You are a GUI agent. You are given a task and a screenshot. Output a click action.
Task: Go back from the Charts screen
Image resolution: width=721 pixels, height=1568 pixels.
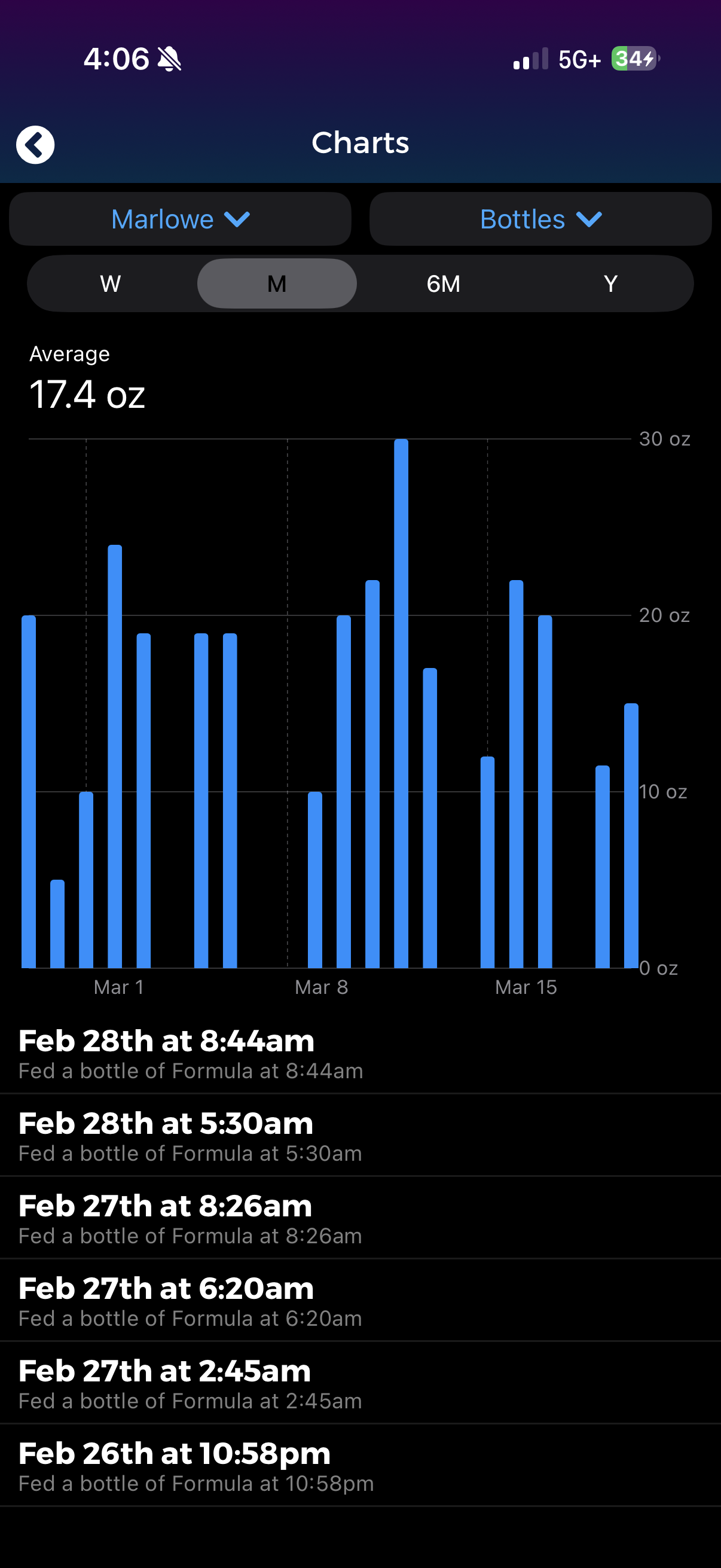point(35,145)
